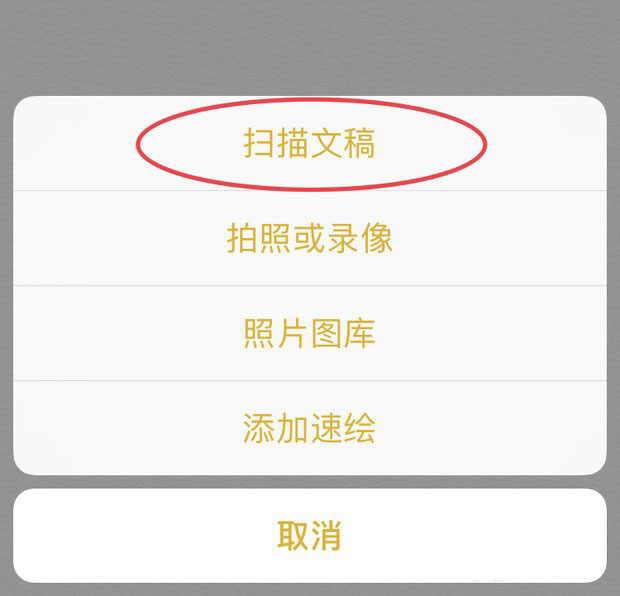620x596 pixels.
Task: Tap 添加速绘 to add a sketch
Action: click(x=310, y=428)
